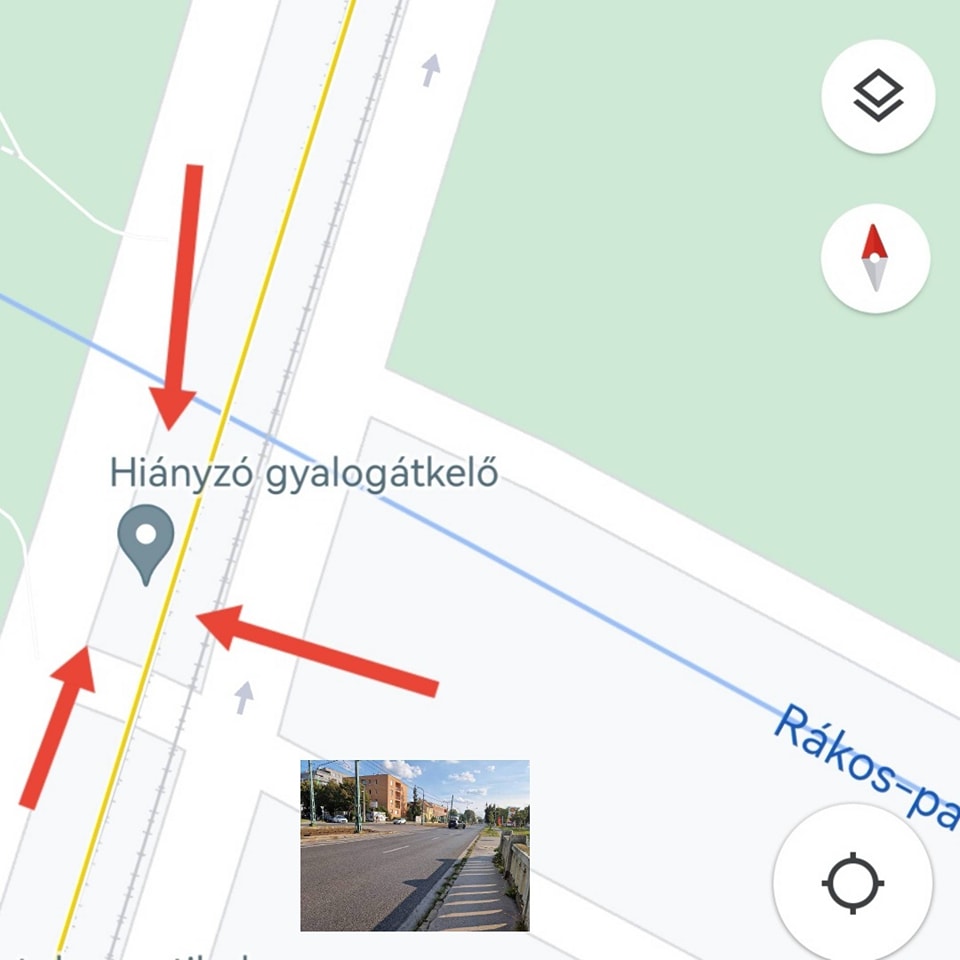Tap the compass to reset north
The height and width of the screenshot is (960, 960).
click(875, 258)
